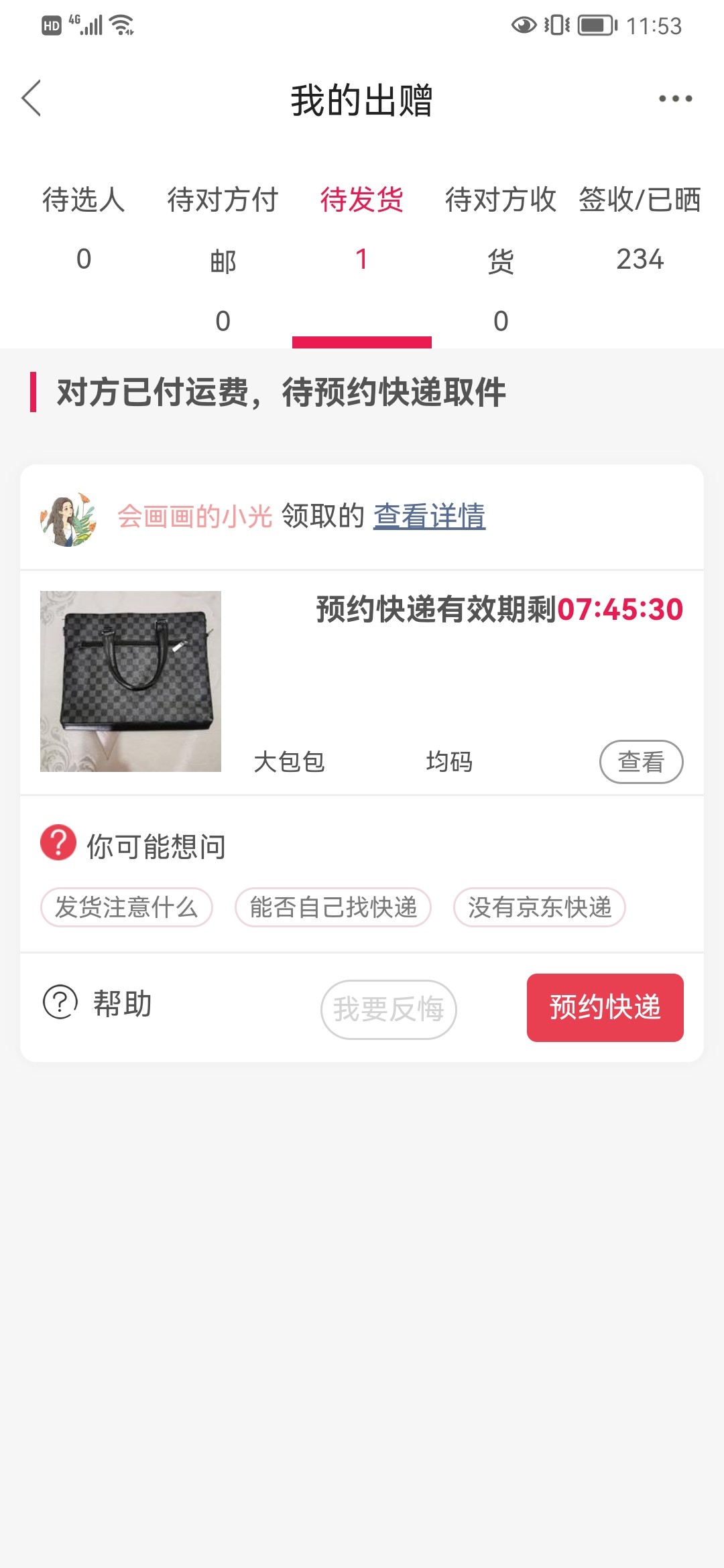Tap the 我要反悔 button
This screenshot has height=1568, width=724.
click(389, 1009)
